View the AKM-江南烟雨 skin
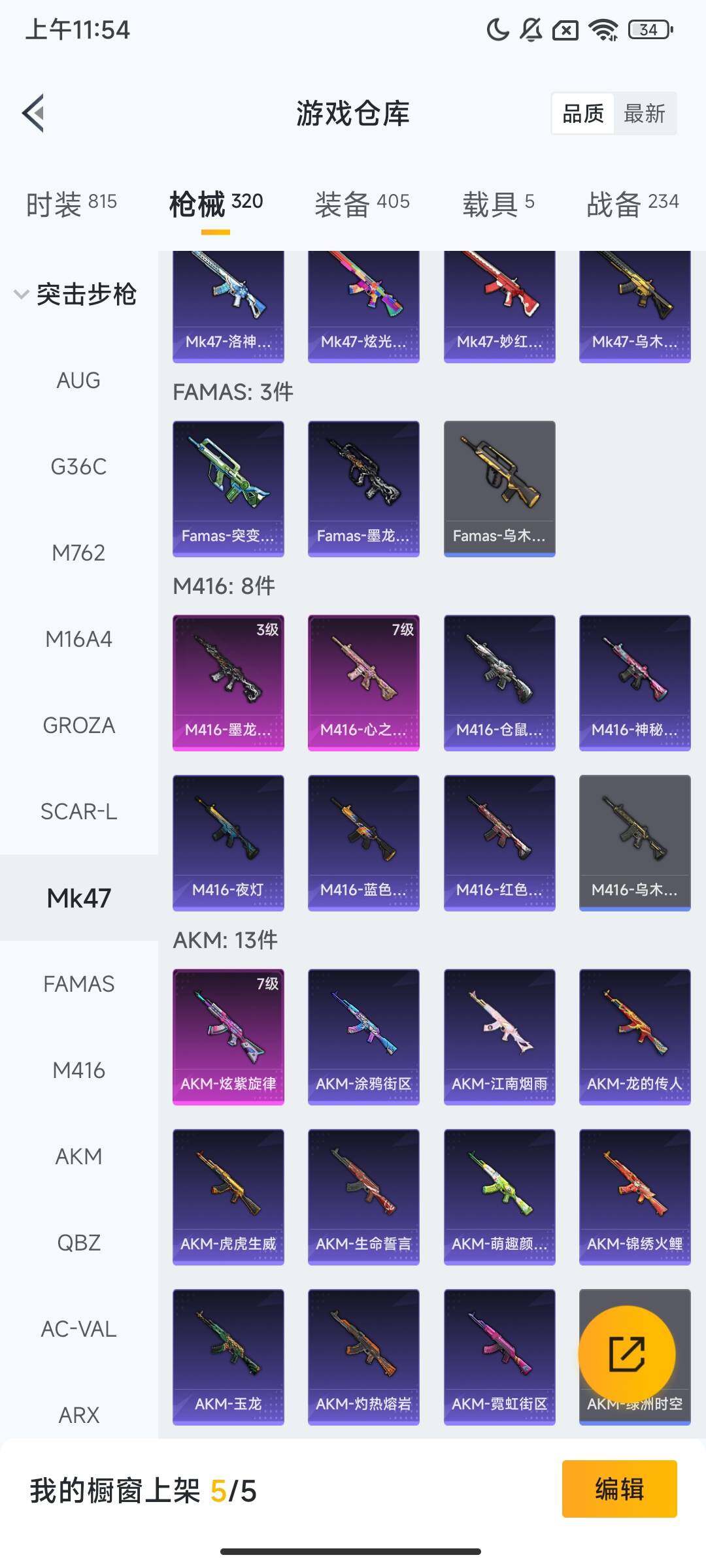 (499, 1036)
